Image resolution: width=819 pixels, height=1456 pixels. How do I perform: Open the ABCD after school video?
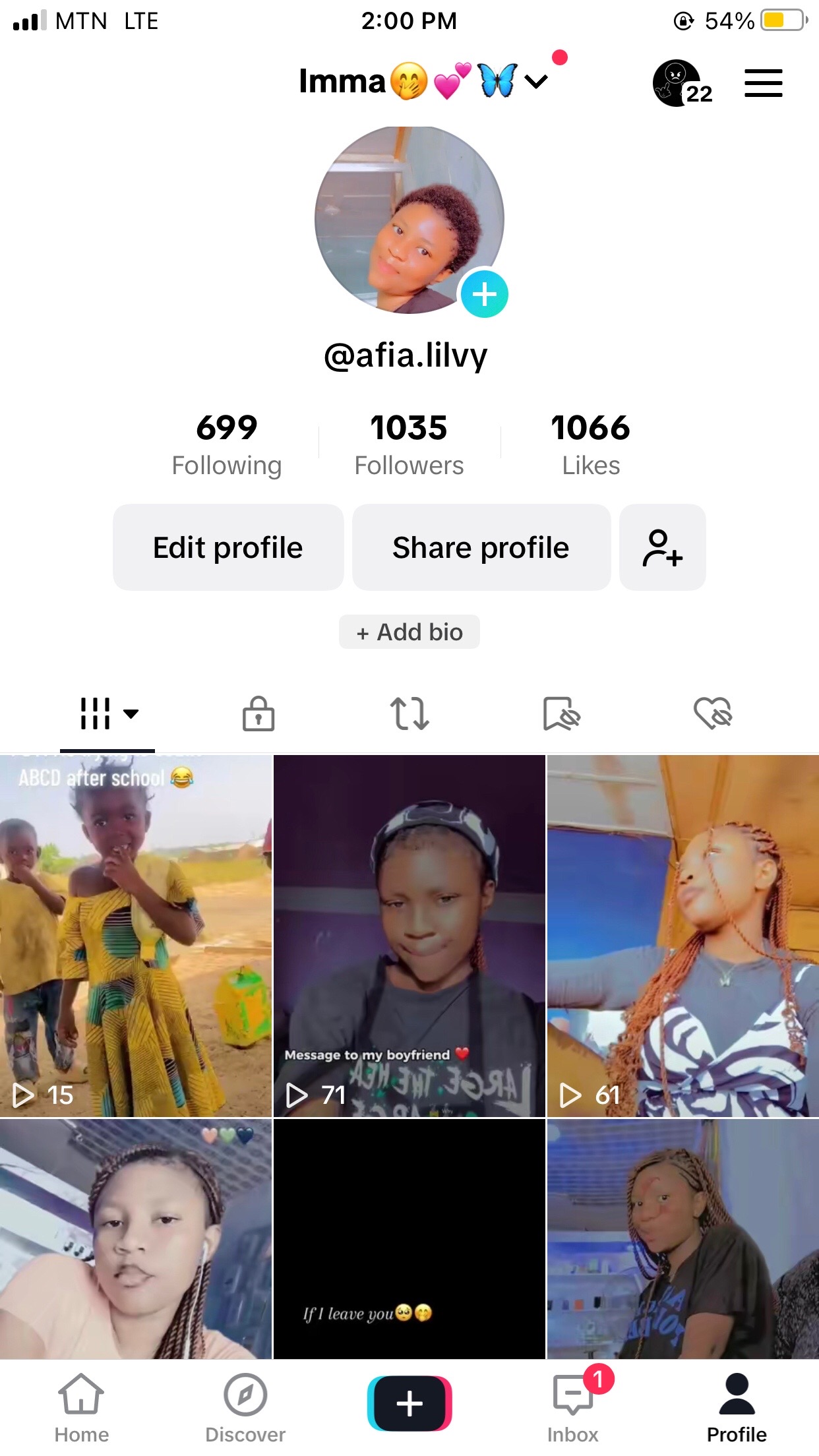coord(136,935)
